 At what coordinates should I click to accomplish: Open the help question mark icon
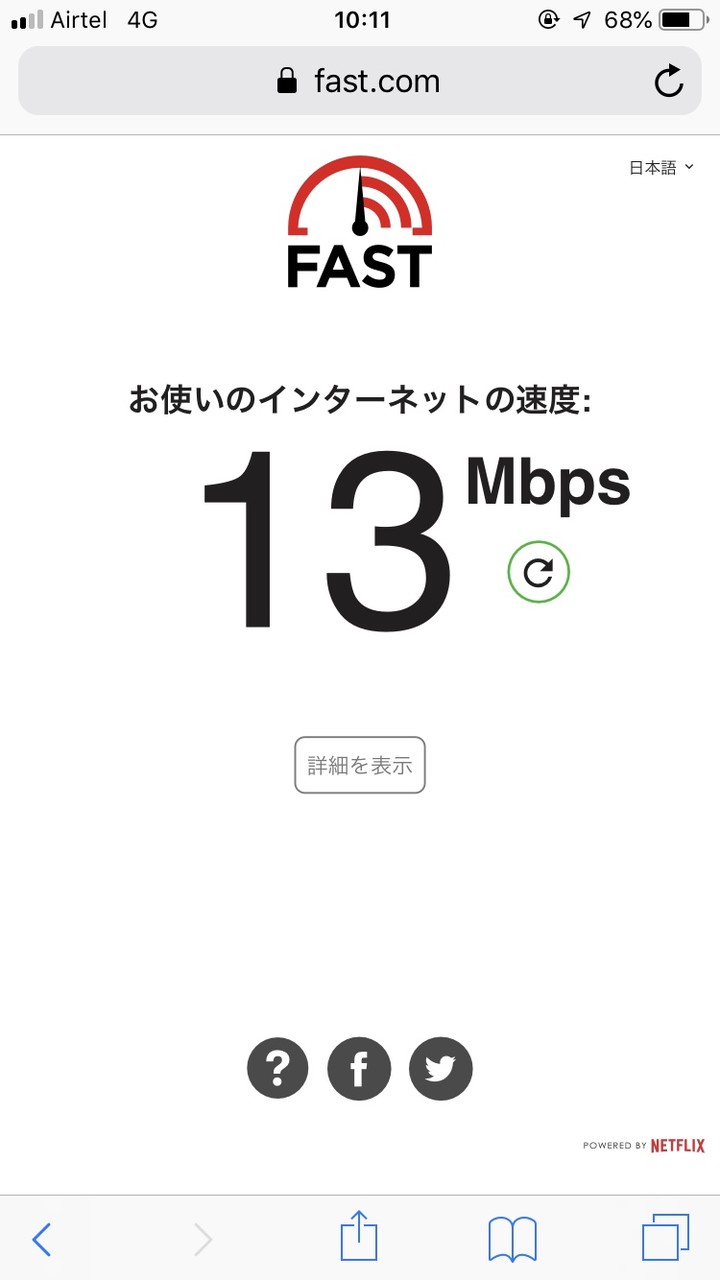(278, 1068)
